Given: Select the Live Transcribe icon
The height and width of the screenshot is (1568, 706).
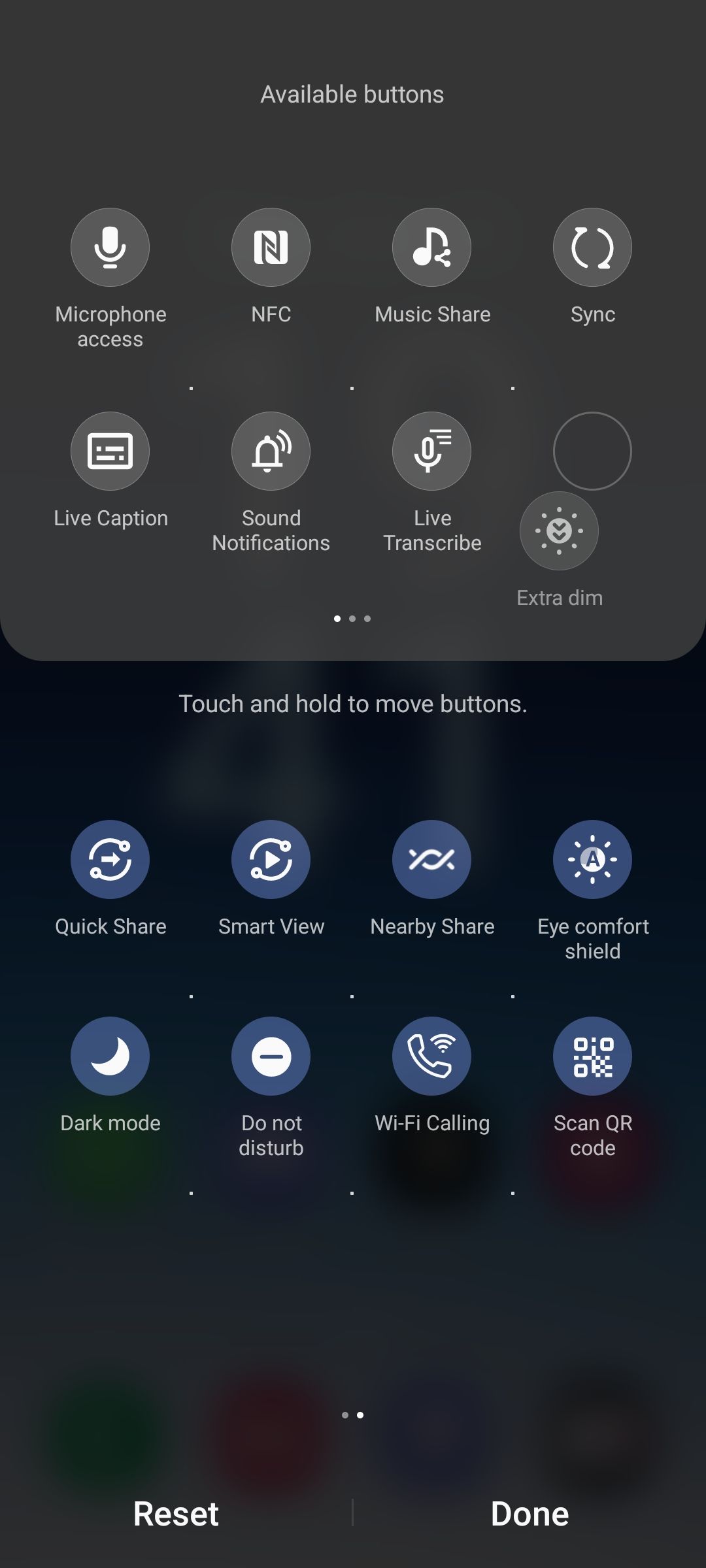Looking at the screenshot, I should coord(431,451).
